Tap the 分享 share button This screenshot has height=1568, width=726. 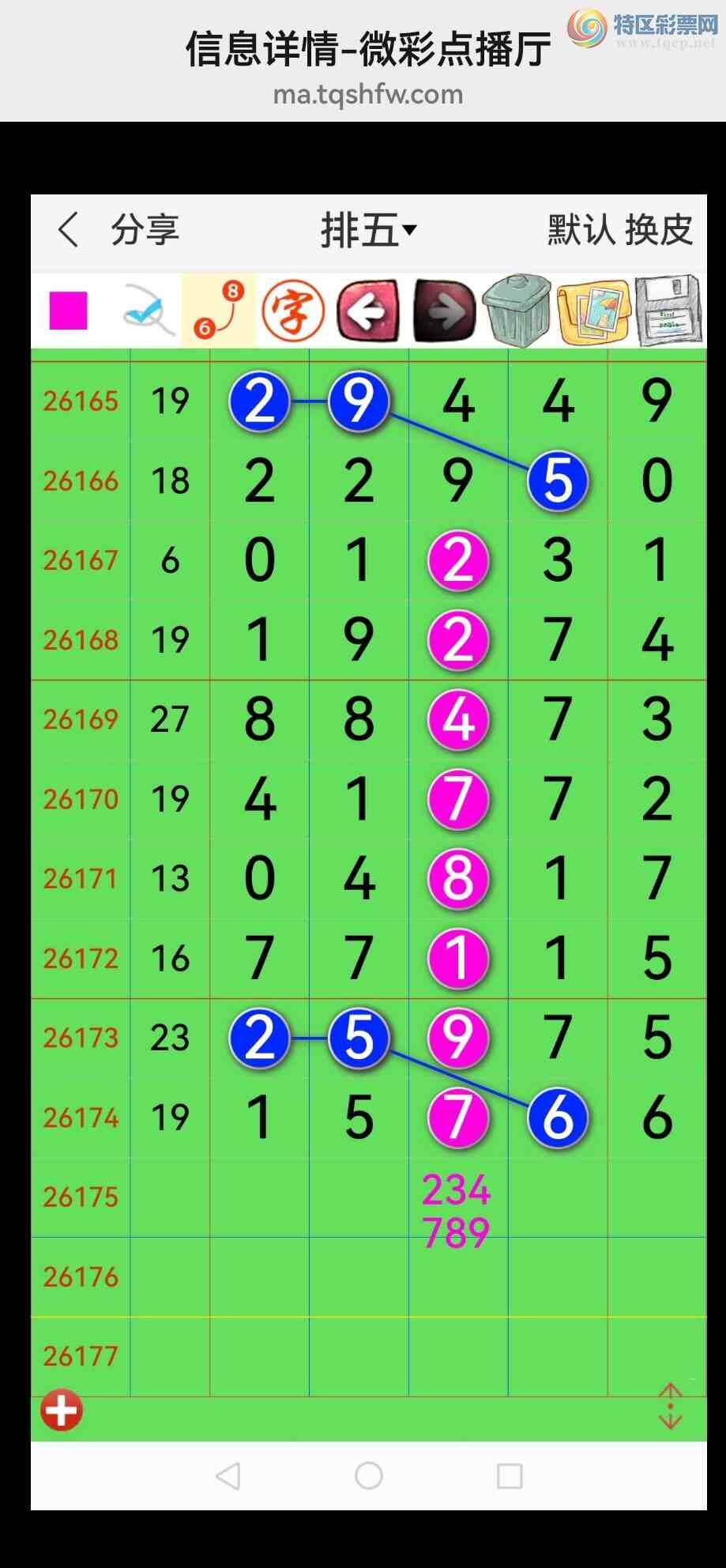coord(145,230)
